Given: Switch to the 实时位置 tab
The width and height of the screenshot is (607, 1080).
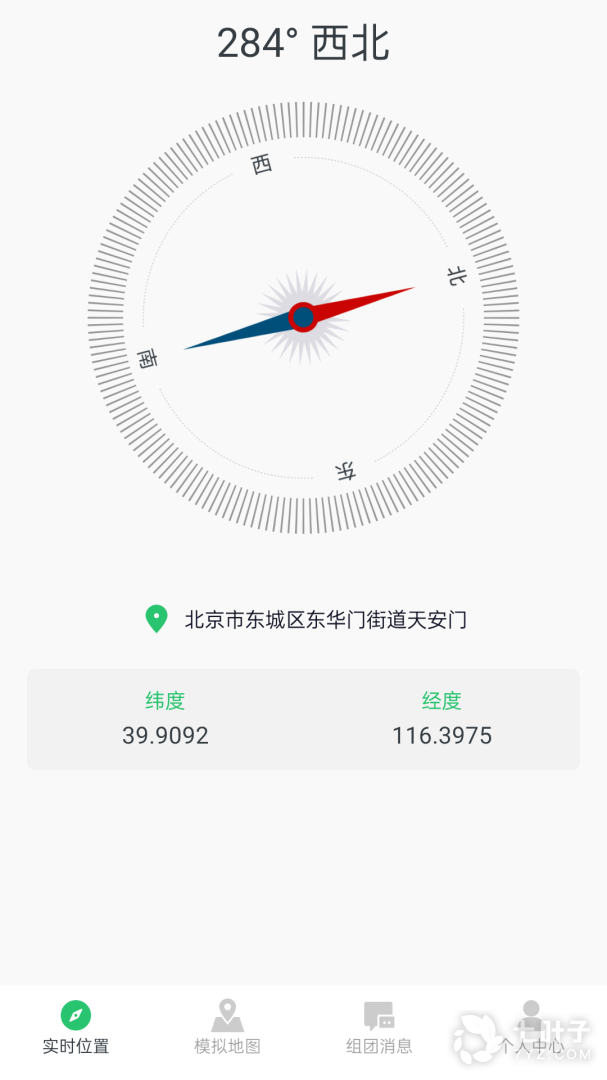Looking at the screenshot, I should tap(76, 1028).
